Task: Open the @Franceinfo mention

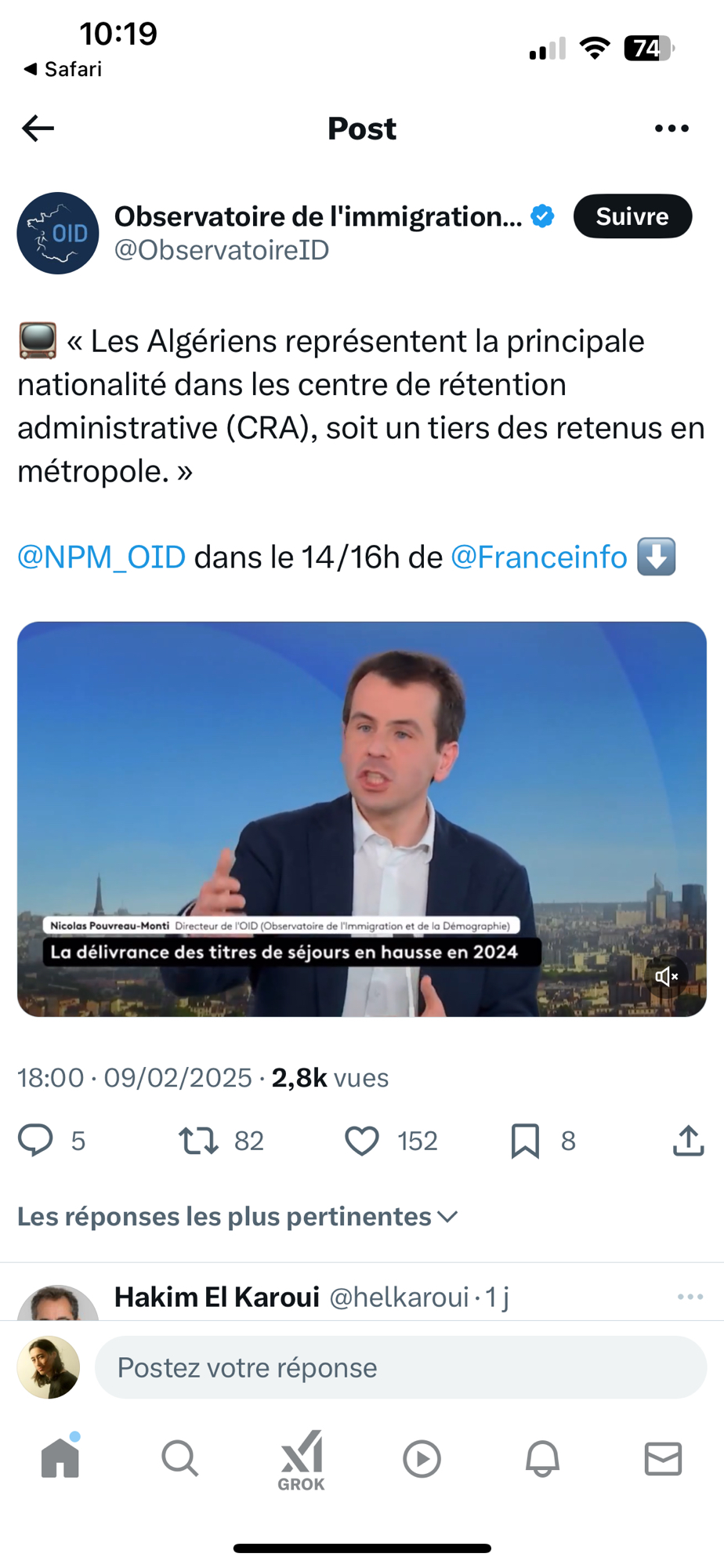Action: (539, 557)
